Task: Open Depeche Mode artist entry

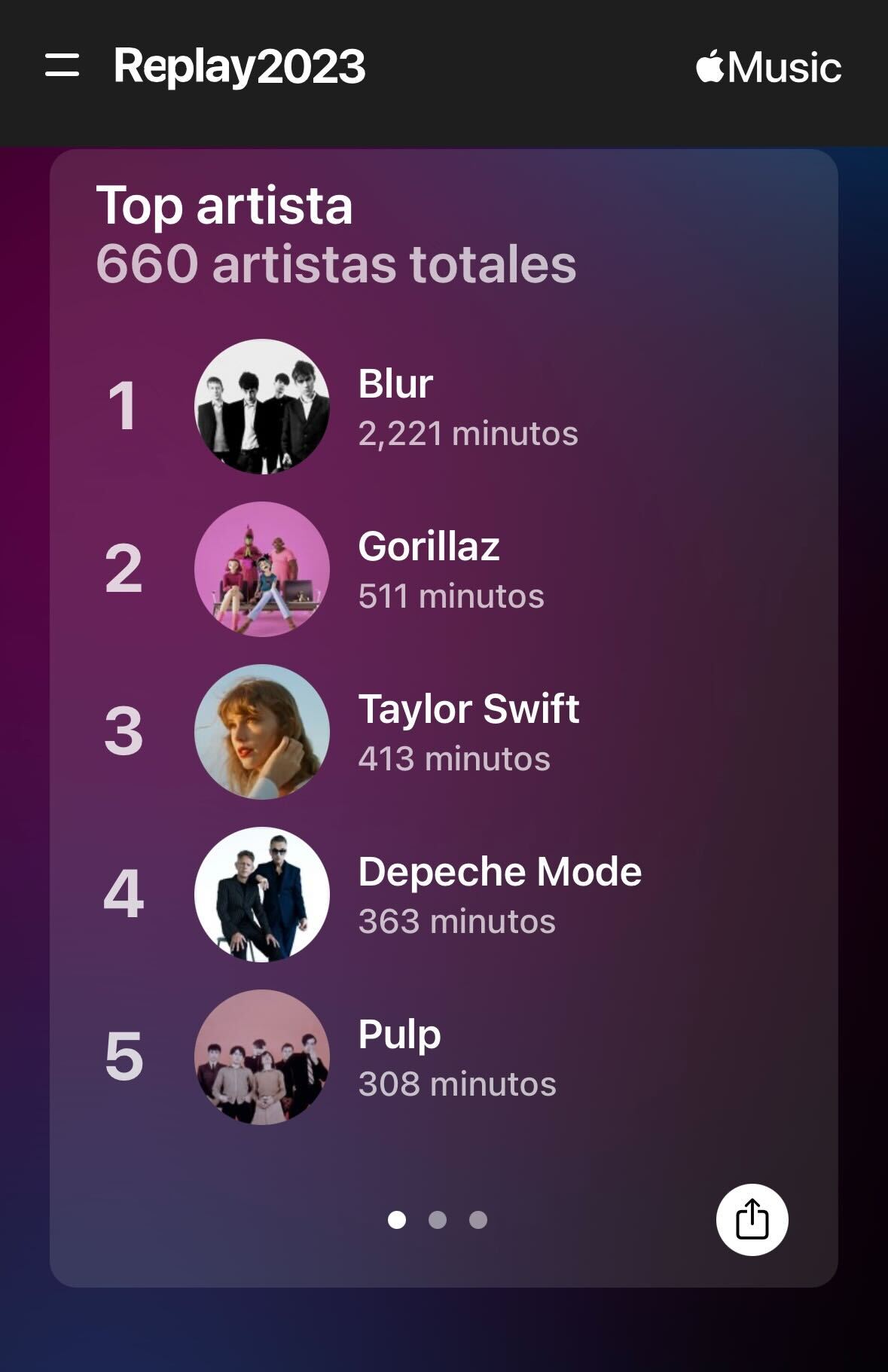Action: point(499,895)
